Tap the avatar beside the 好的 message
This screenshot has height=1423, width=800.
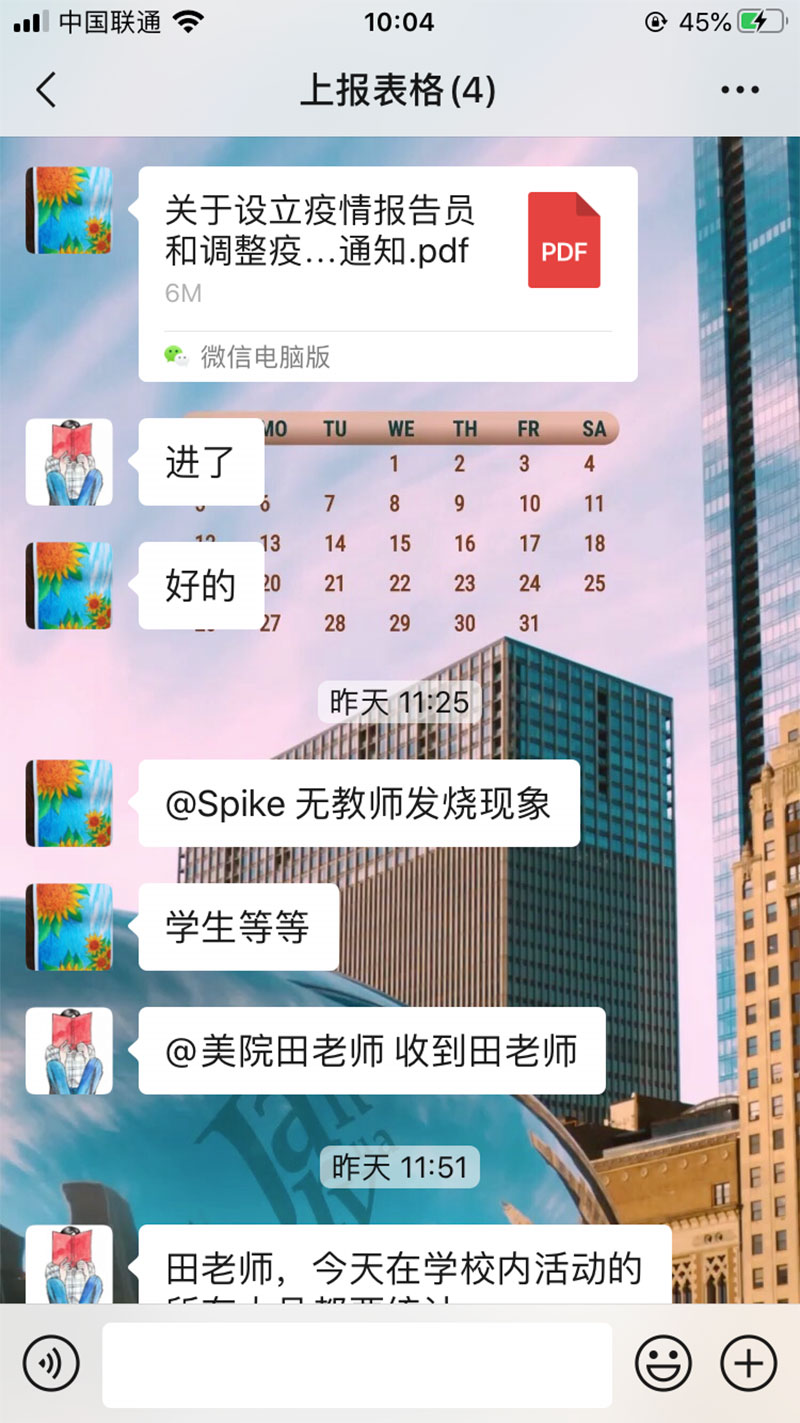click(x=69, y=586)
